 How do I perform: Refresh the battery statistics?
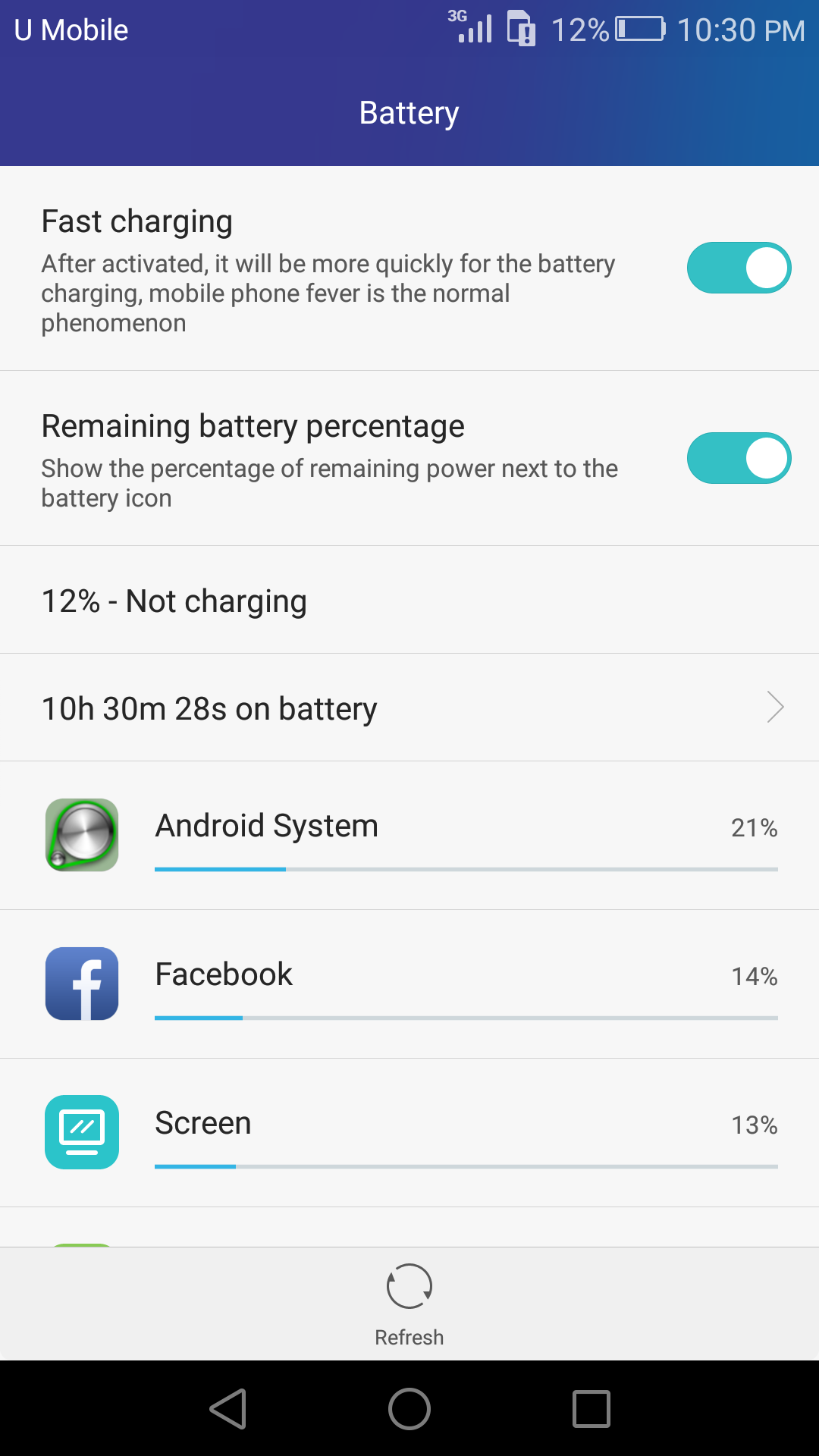409,1304
